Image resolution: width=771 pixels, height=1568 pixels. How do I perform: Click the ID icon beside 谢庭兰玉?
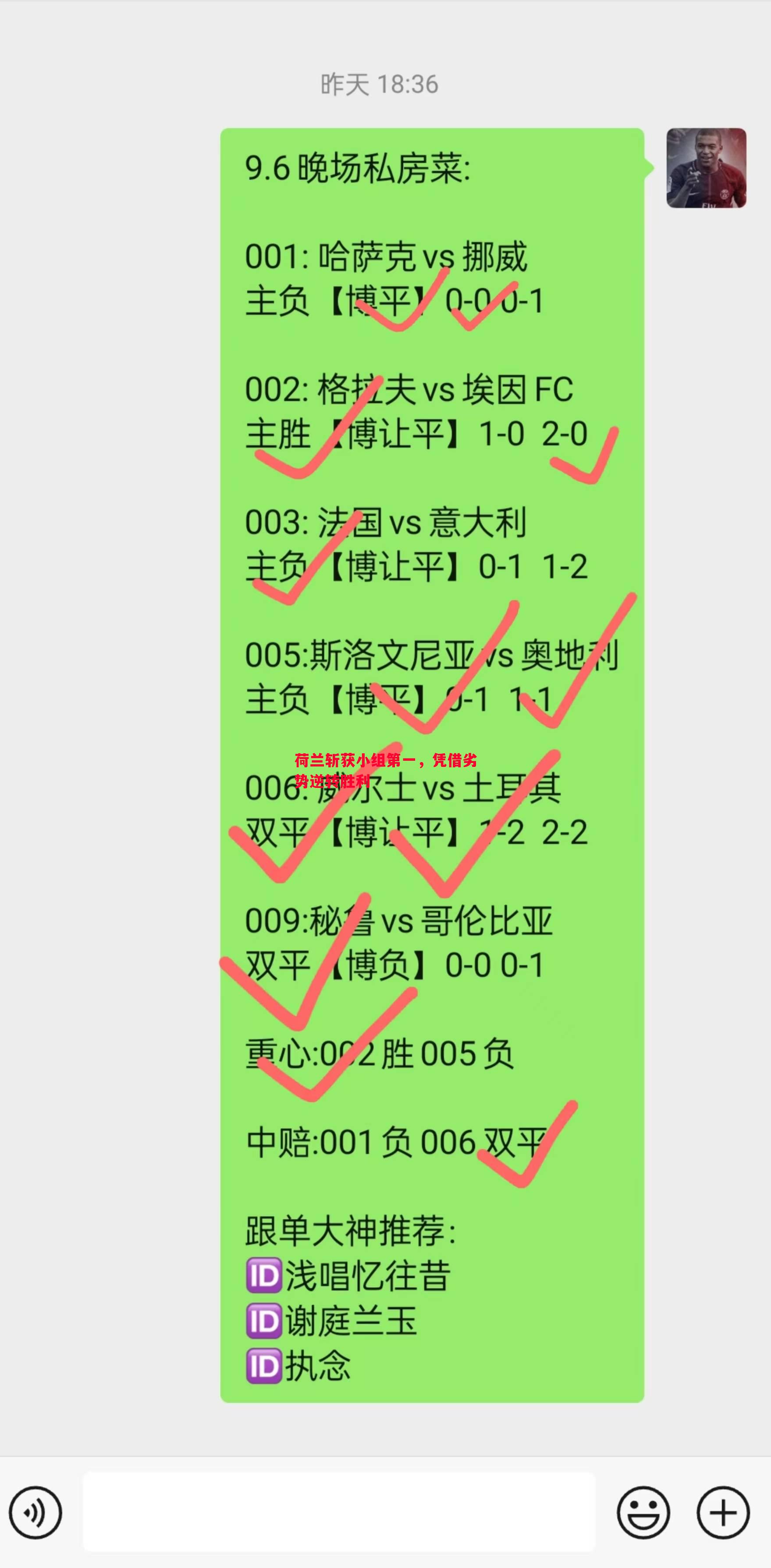pyautogui.click(x=265, y=1322)
